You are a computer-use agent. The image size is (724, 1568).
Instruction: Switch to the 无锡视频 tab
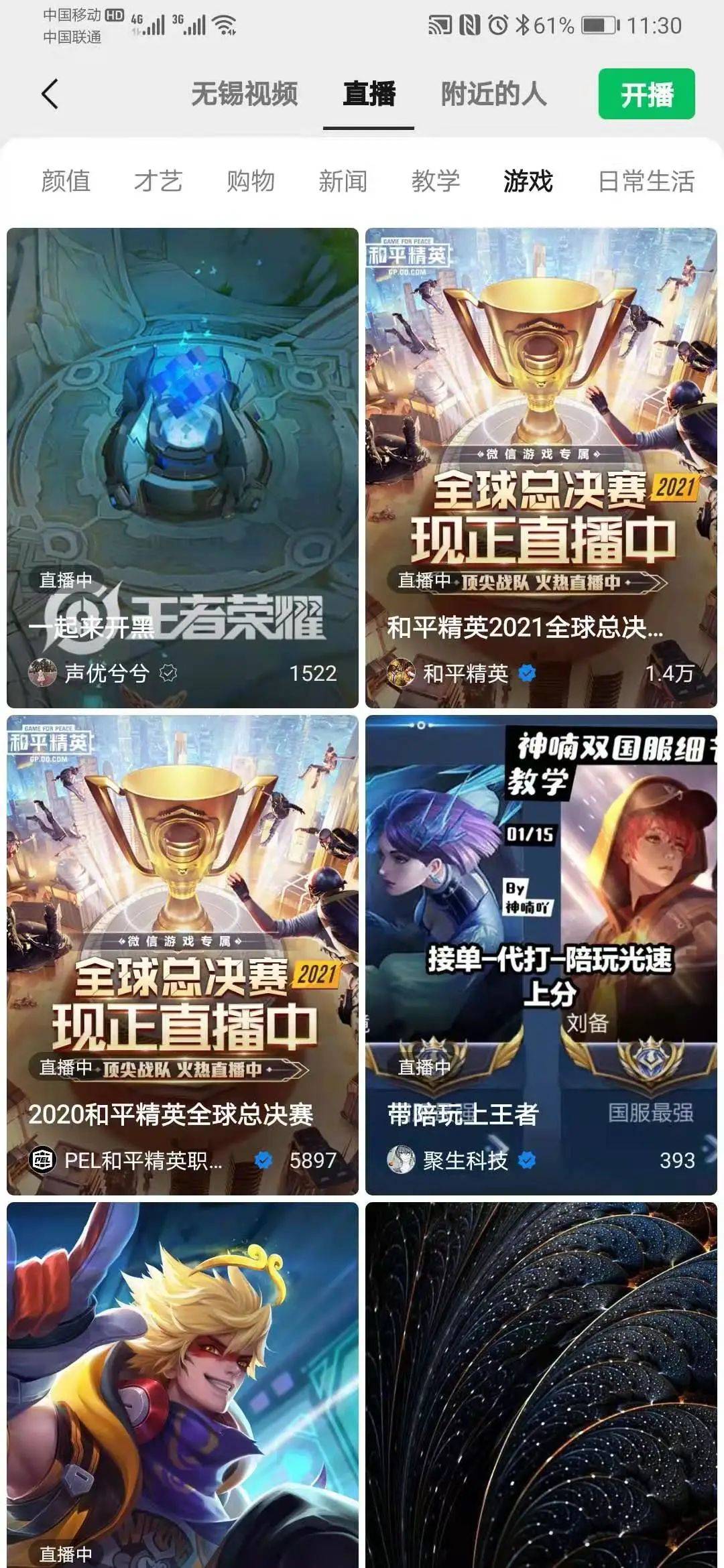244,94
